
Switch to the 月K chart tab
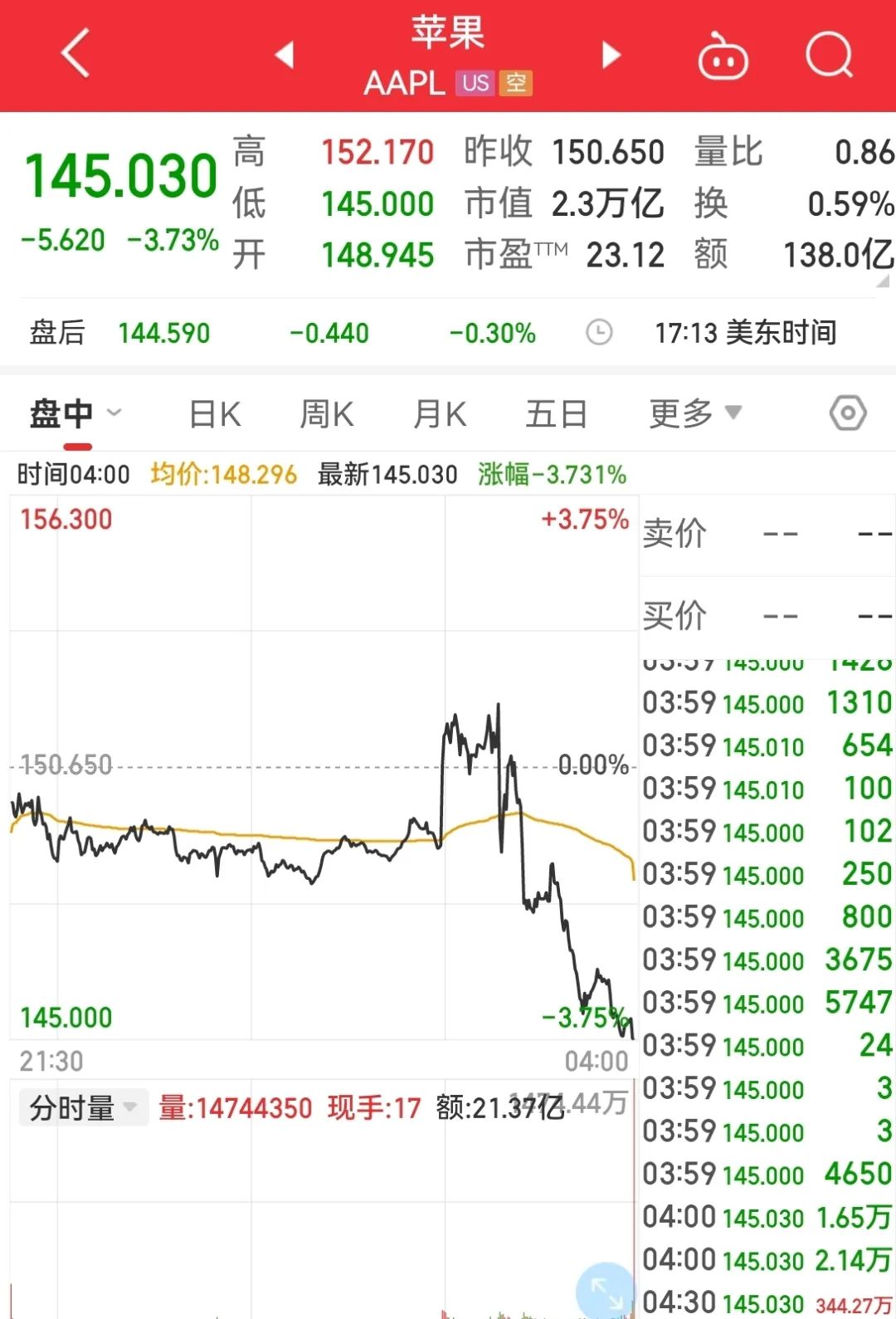pos(440,413)
